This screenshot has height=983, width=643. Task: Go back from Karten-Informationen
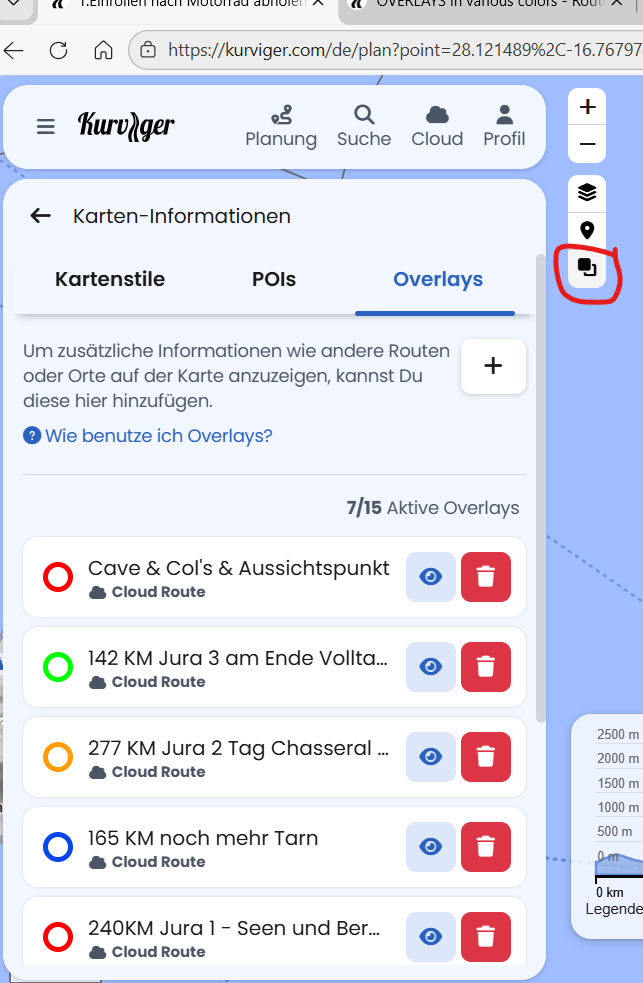pos(40,215)
